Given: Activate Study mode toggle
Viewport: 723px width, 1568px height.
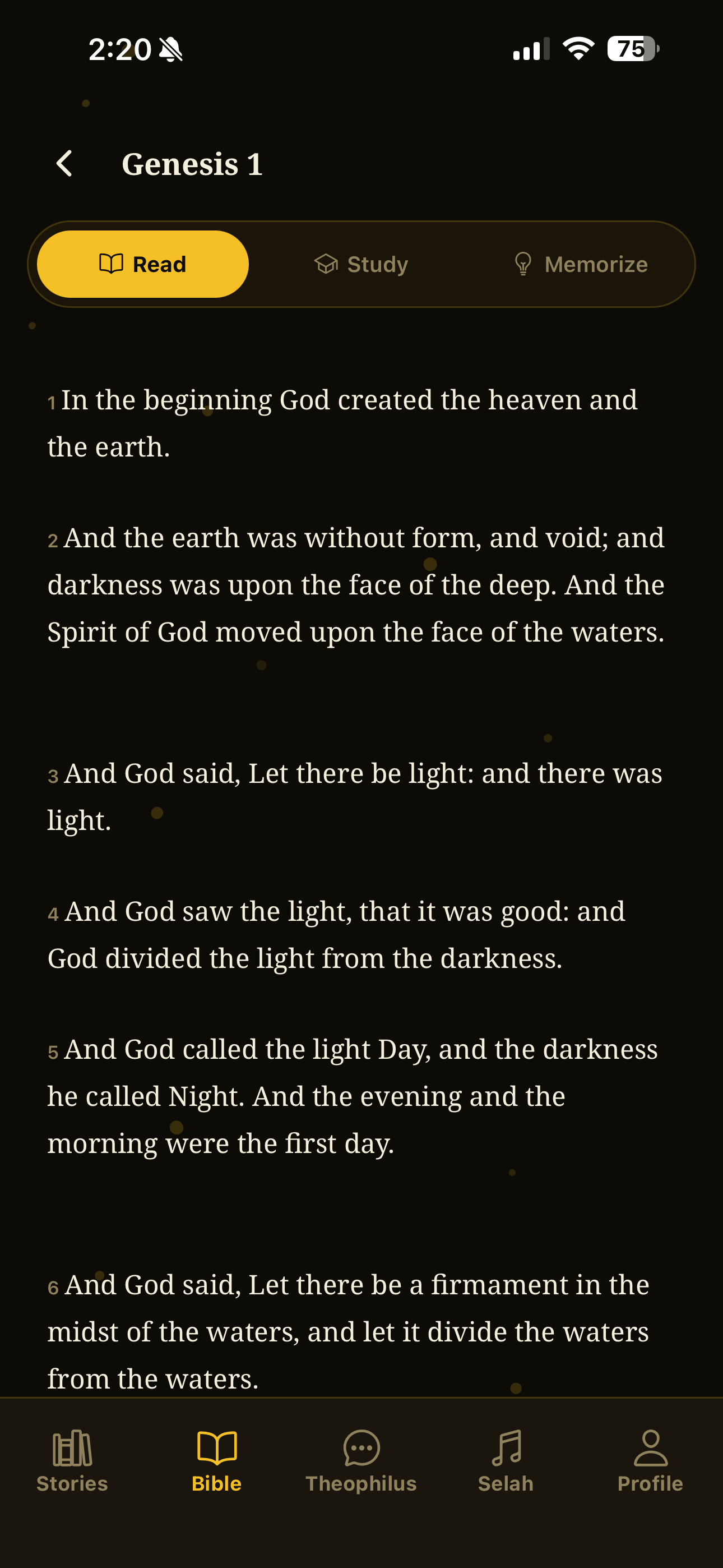Looking at the screenshot, I should point(361,263).
